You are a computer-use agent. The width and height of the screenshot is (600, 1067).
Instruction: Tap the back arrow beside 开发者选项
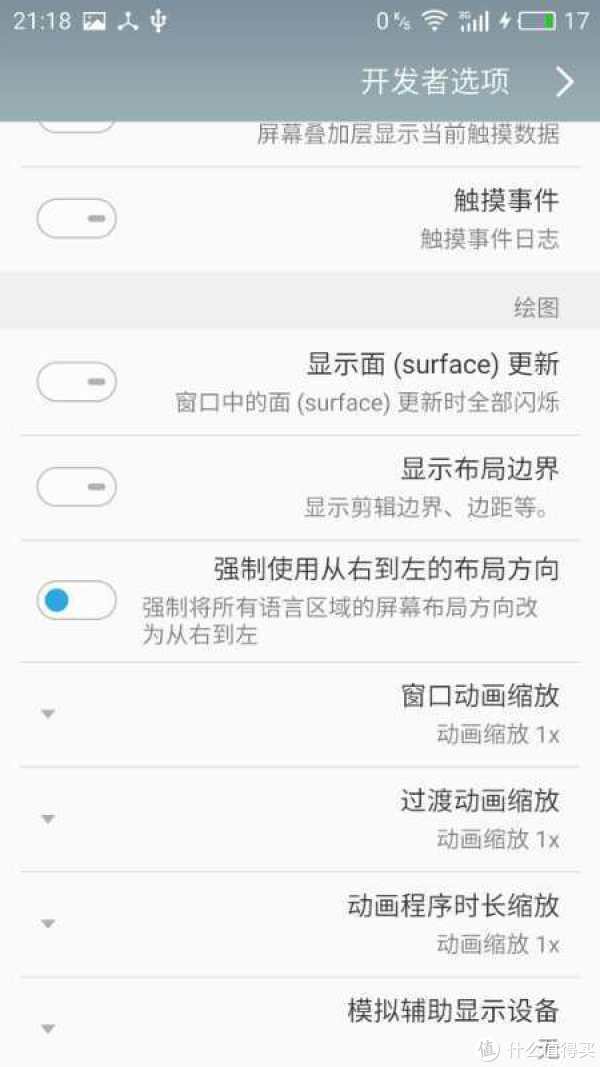pyautogui.click(x=565, y=82)
